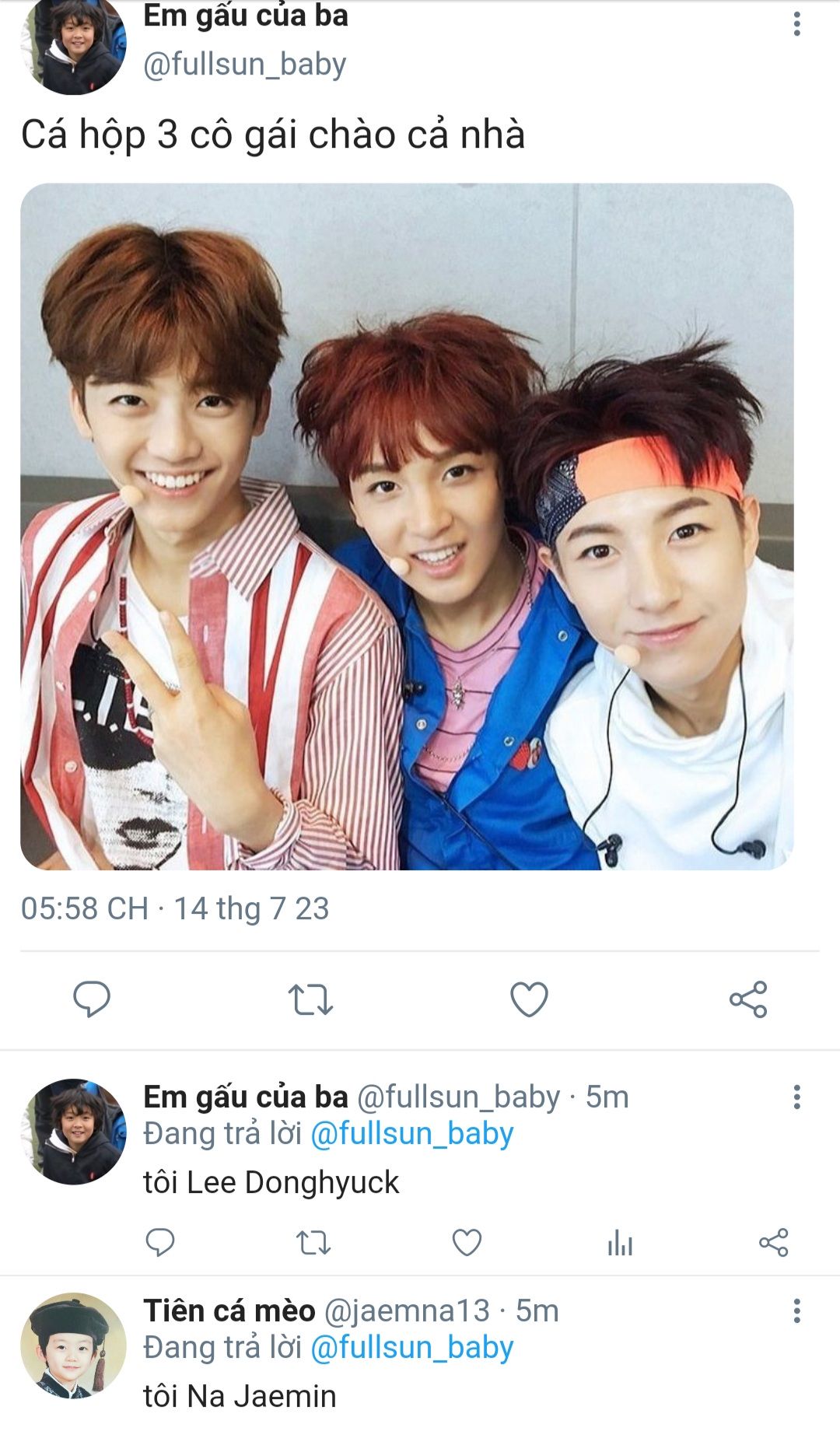This screenshot has height=1431, width=840.
Task: Reply to the 'tôi Lee Donghyuck' tweet
Action: point(160,1243)
